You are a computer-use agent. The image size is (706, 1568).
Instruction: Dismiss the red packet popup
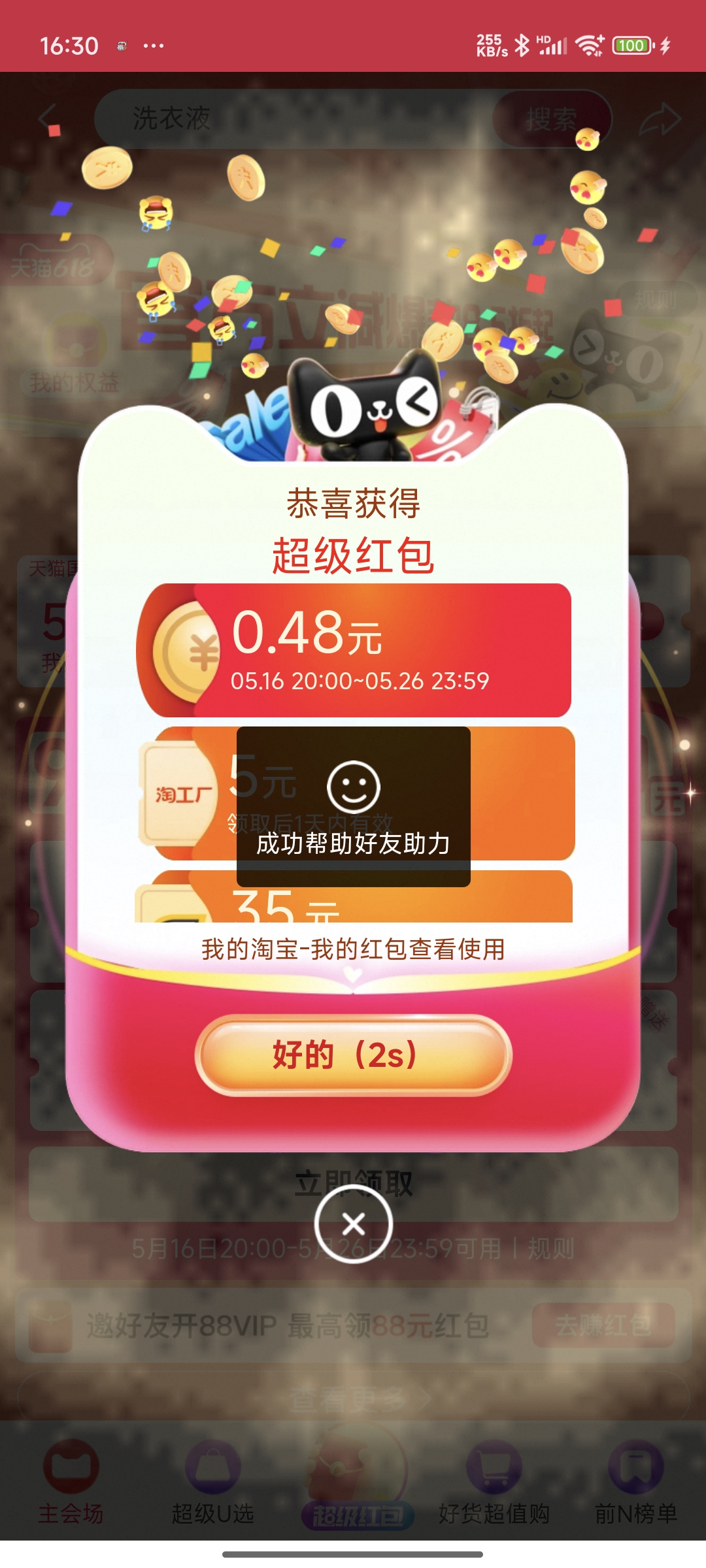[x=353, y=1224]
